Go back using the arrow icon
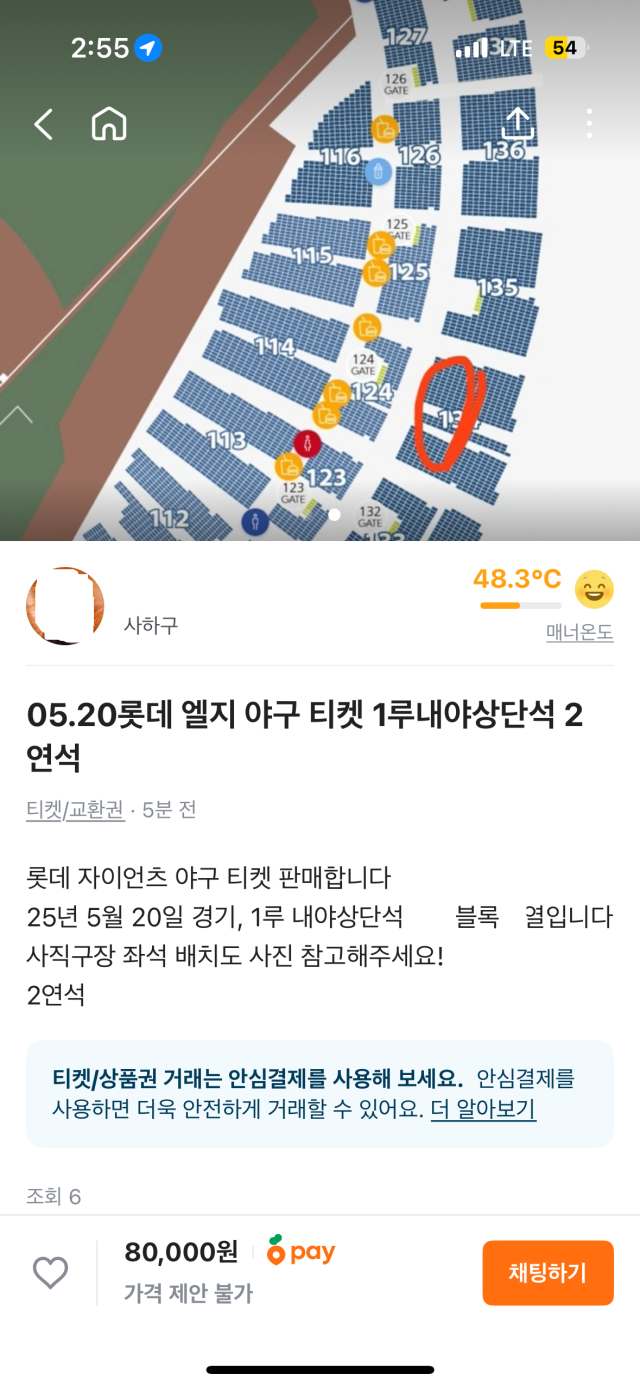This screenshot has width=640, height=1387. pos(43,124)
